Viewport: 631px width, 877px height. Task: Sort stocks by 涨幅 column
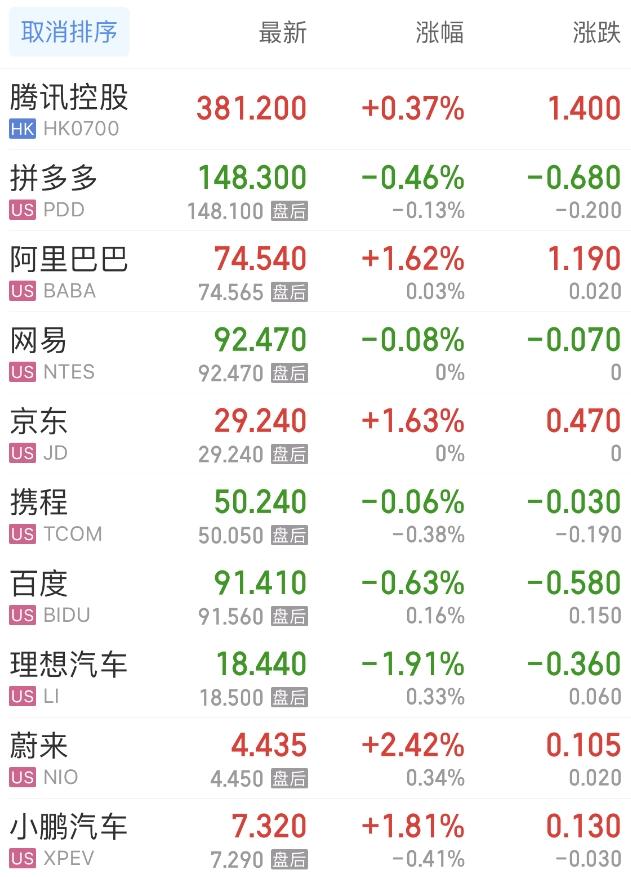coord(439,33)
